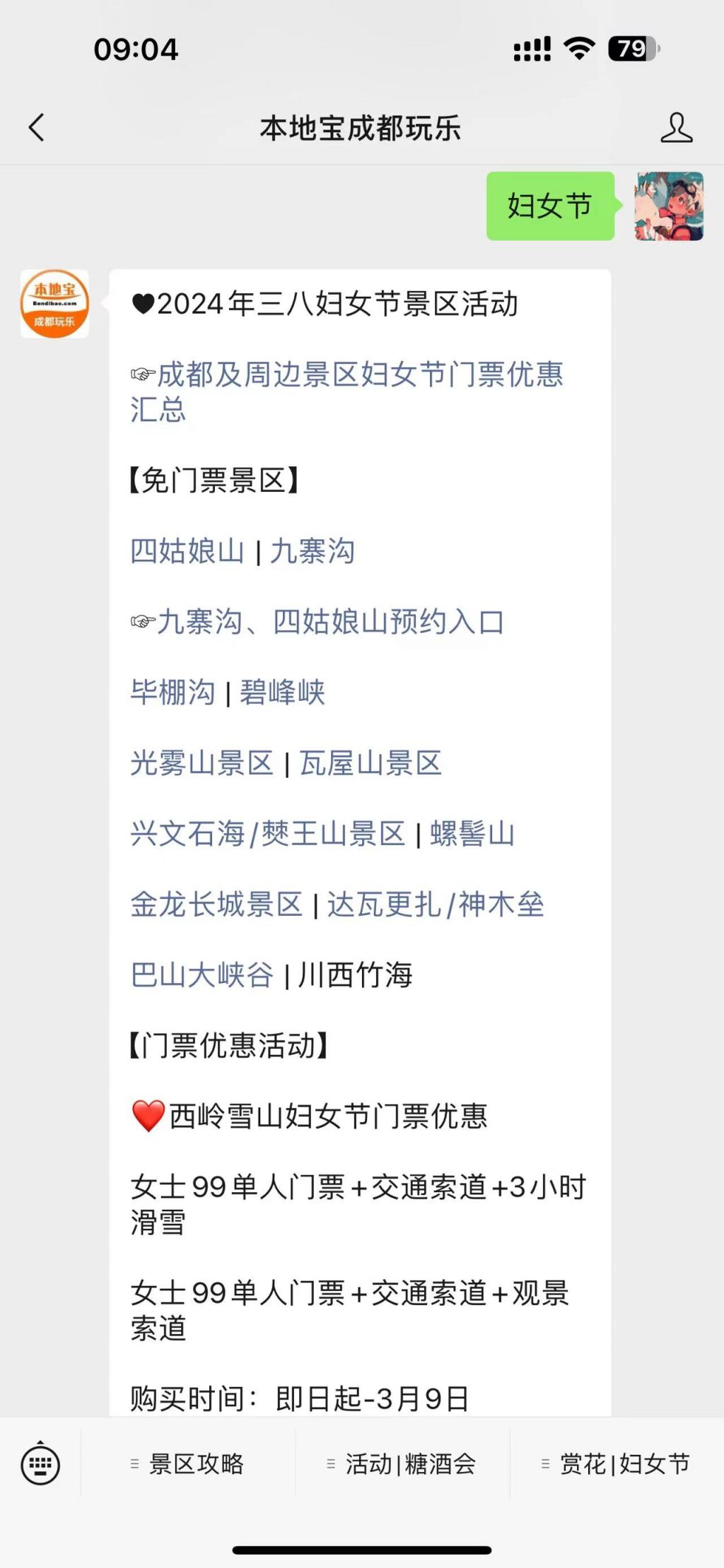Open the 九寨沟、四姑娘山预约入口 link

pyautogui.click(x=329, y=622)
